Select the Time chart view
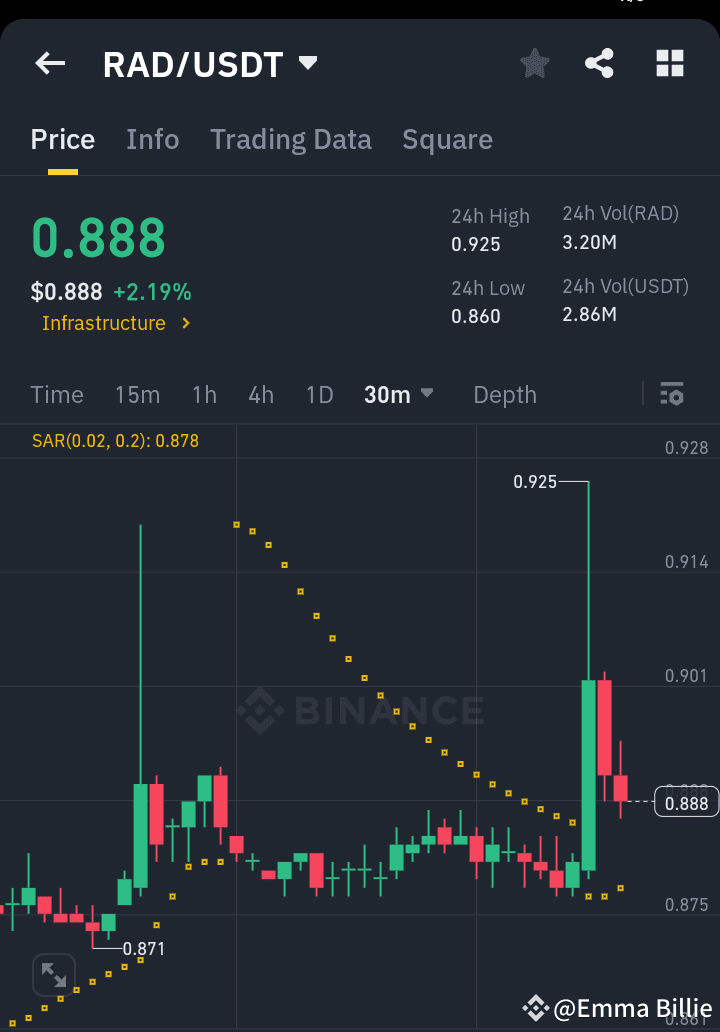720x1032 pixels. click(x=56, y=394)
